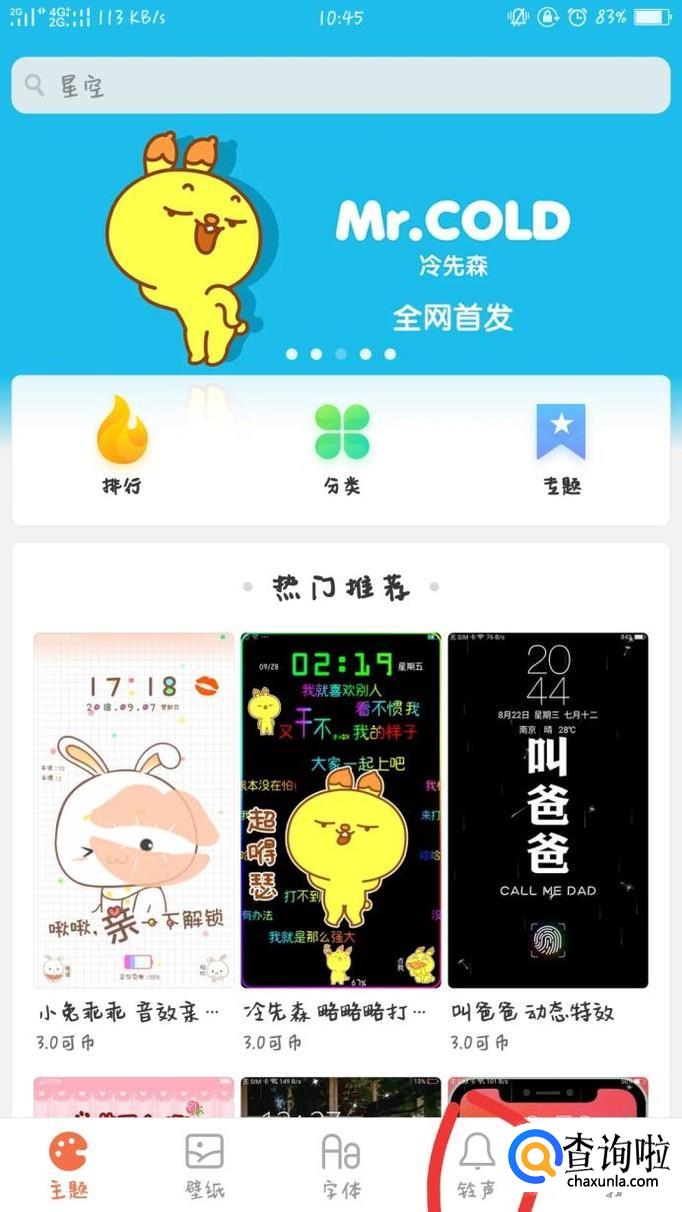The image size is (682, 1212).
Task: Open 排行 rankings
Action: click(x=122, y=447)
